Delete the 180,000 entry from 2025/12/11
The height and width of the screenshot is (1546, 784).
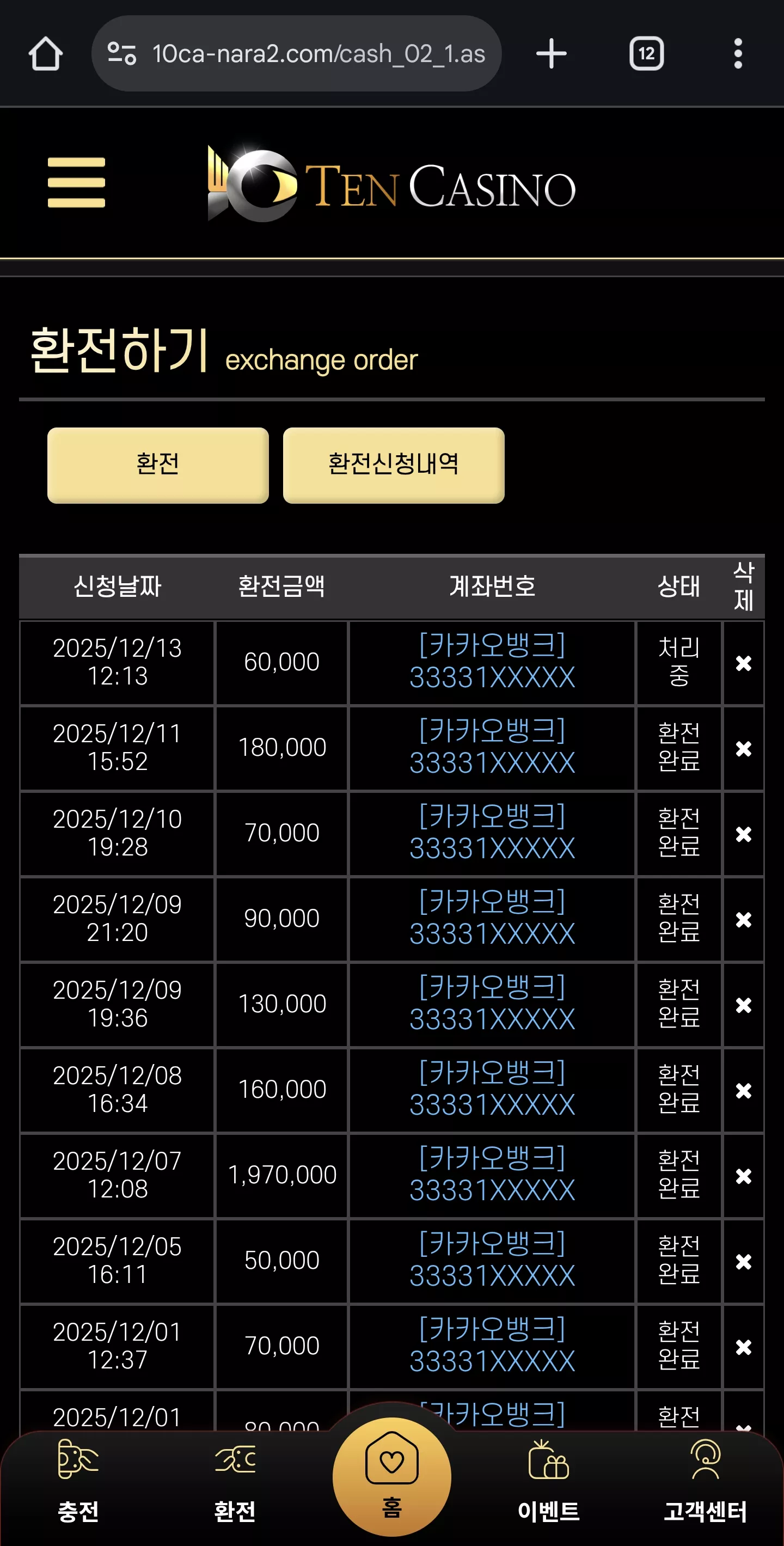743,749
